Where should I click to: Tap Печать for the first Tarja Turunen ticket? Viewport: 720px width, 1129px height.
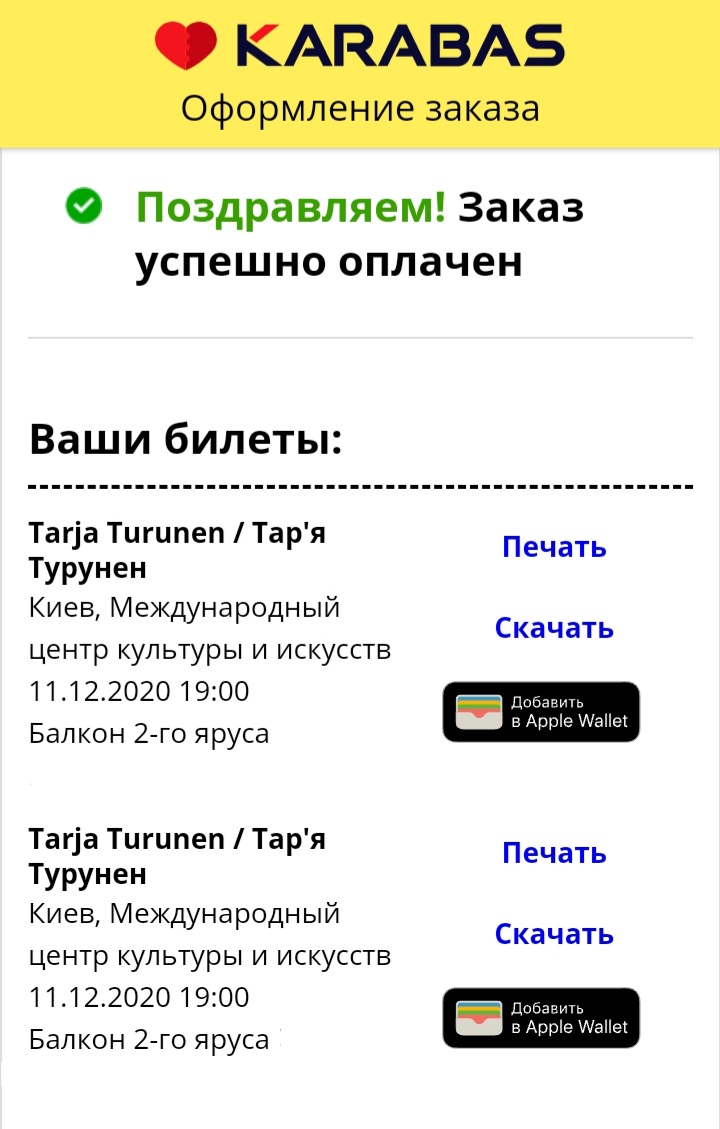click(554, 547)
